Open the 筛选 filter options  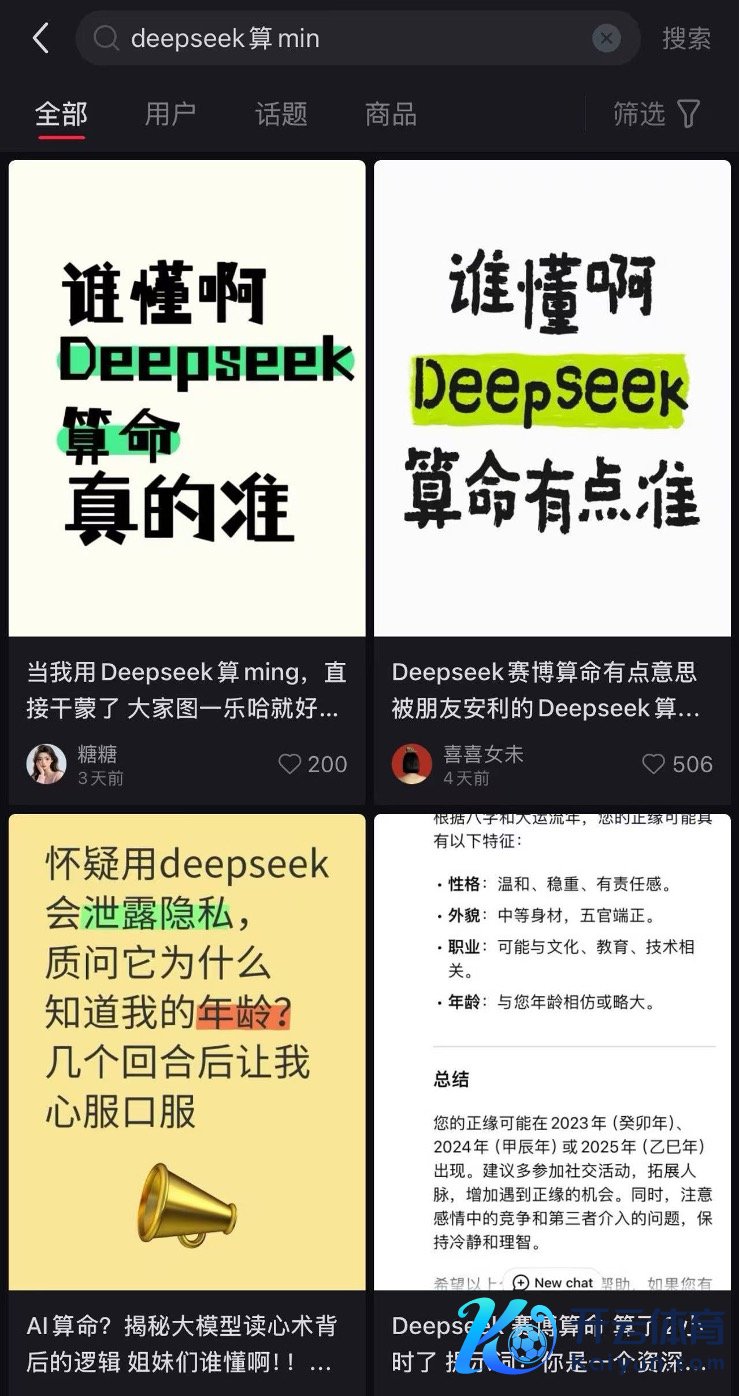pos(656,114)
